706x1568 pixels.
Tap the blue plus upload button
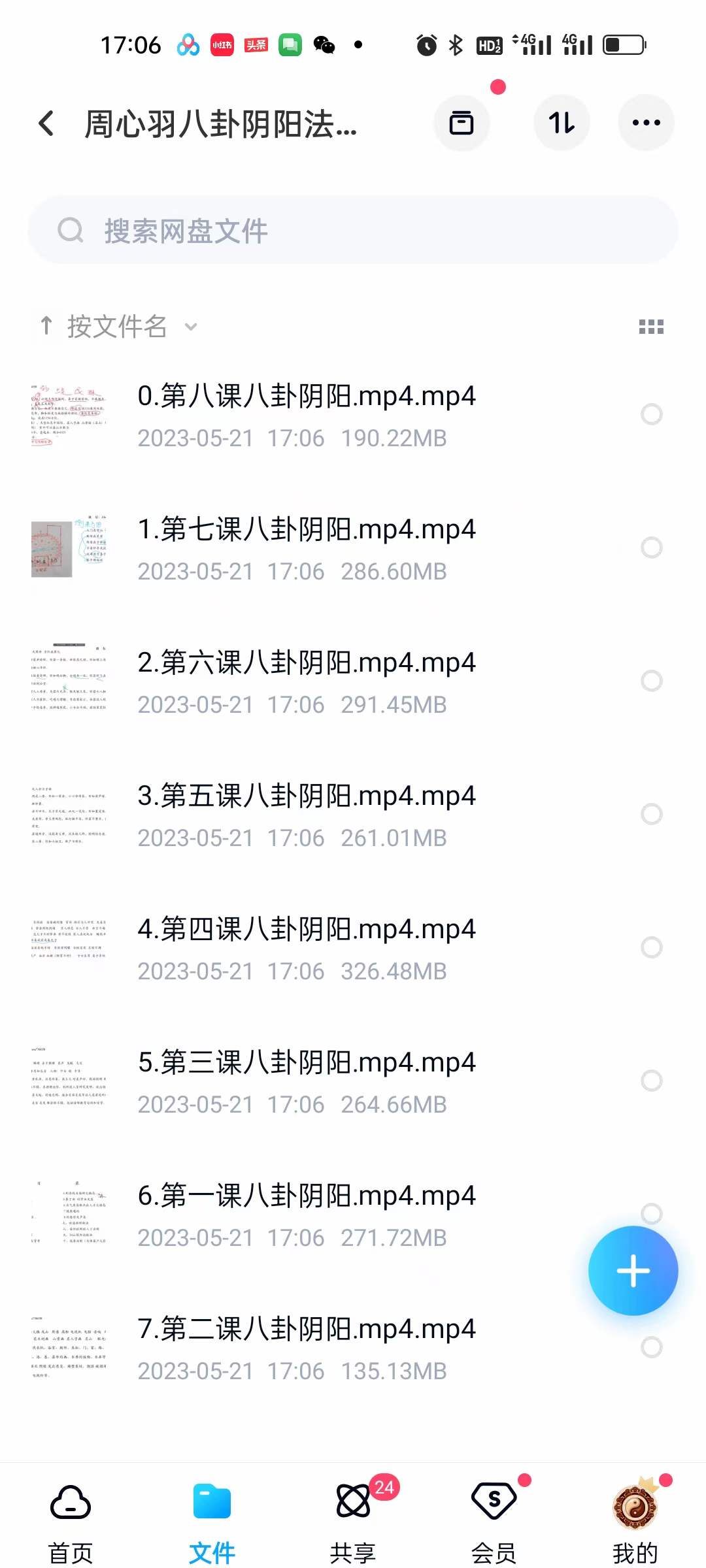click(x=633, y=1269)
